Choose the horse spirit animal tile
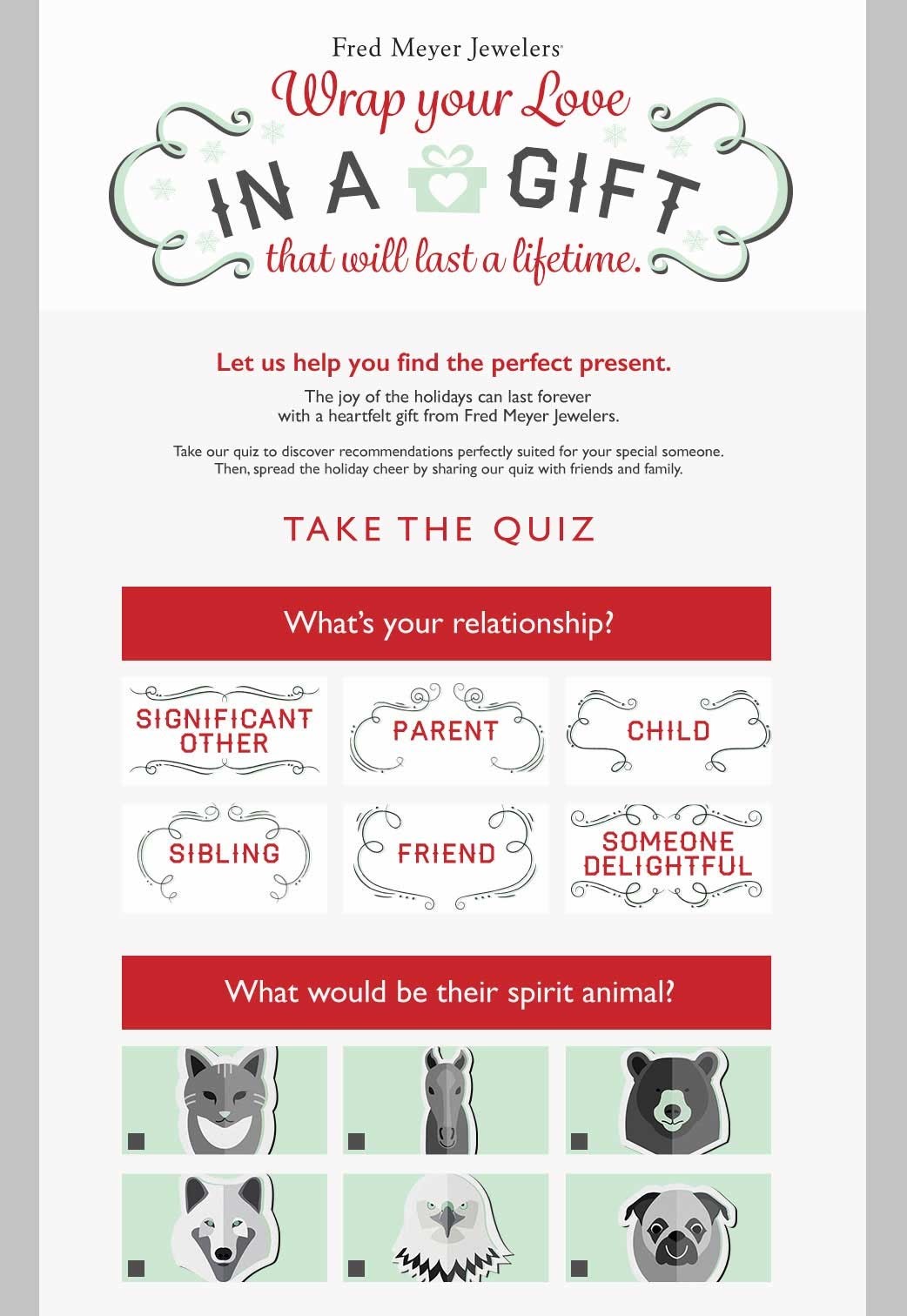907x1316 pixels. click(x=446, y=1100)
